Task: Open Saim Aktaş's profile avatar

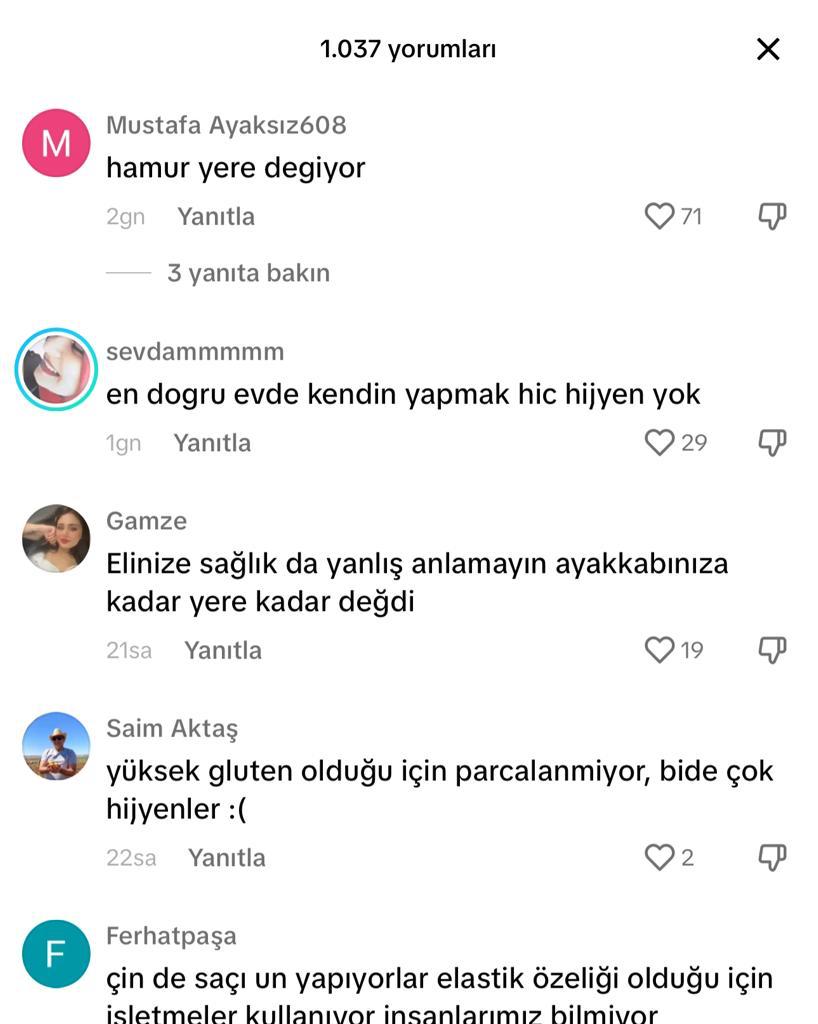Action: [56, 746]
